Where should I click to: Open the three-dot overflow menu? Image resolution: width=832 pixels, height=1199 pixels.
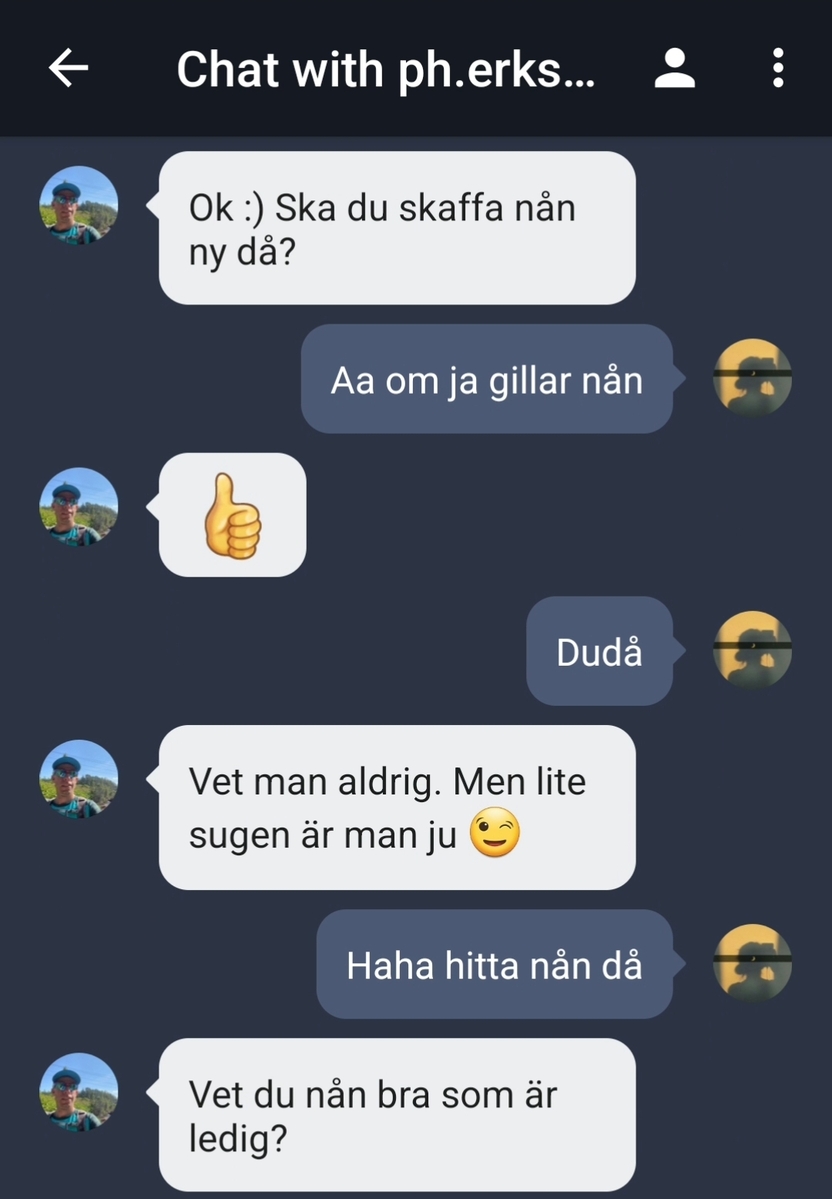click(778, 68)
